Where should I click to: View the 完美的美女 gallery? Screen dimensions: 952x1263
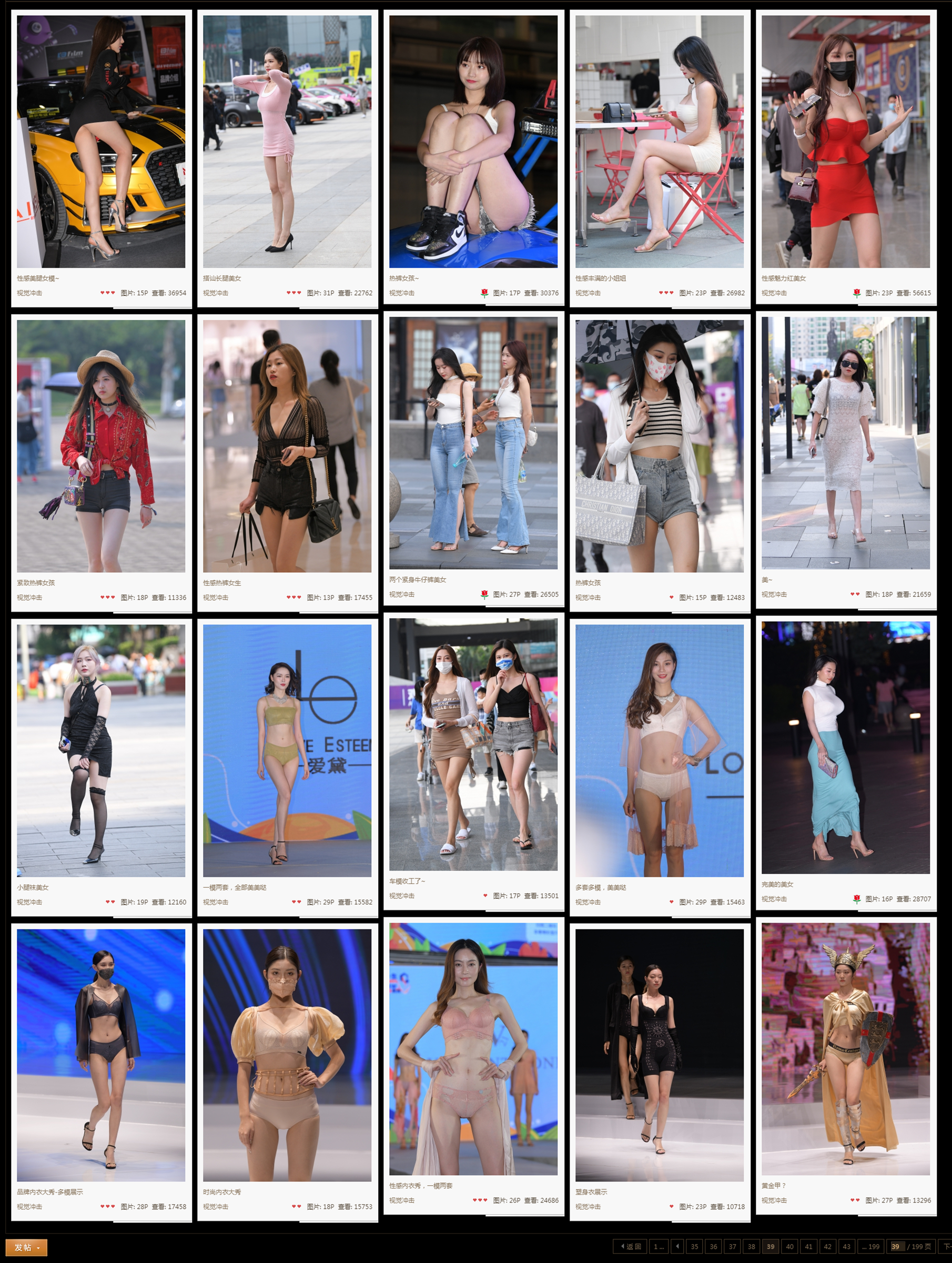click(777, 884)
